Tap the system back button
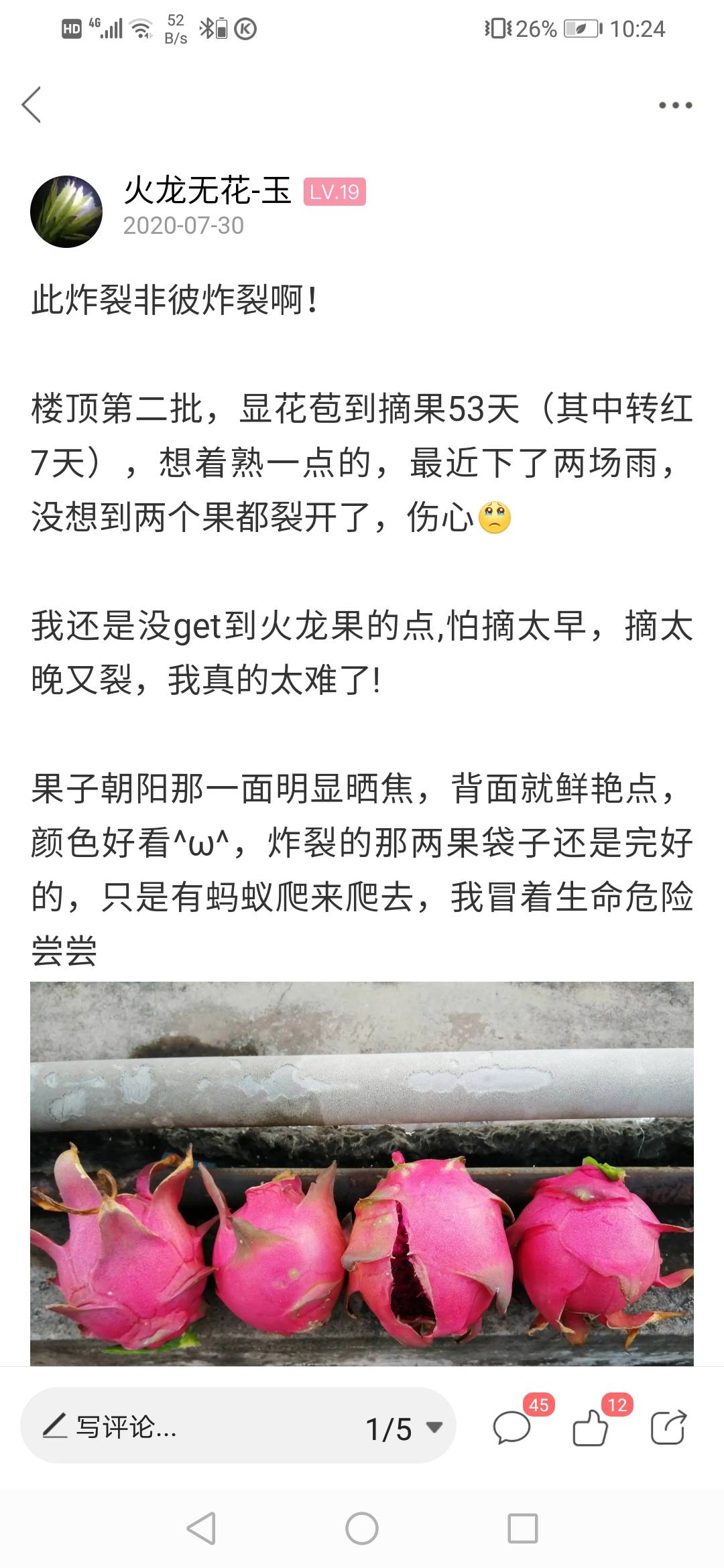Screen dimensions: 724x1568 tap(201, 1528)
